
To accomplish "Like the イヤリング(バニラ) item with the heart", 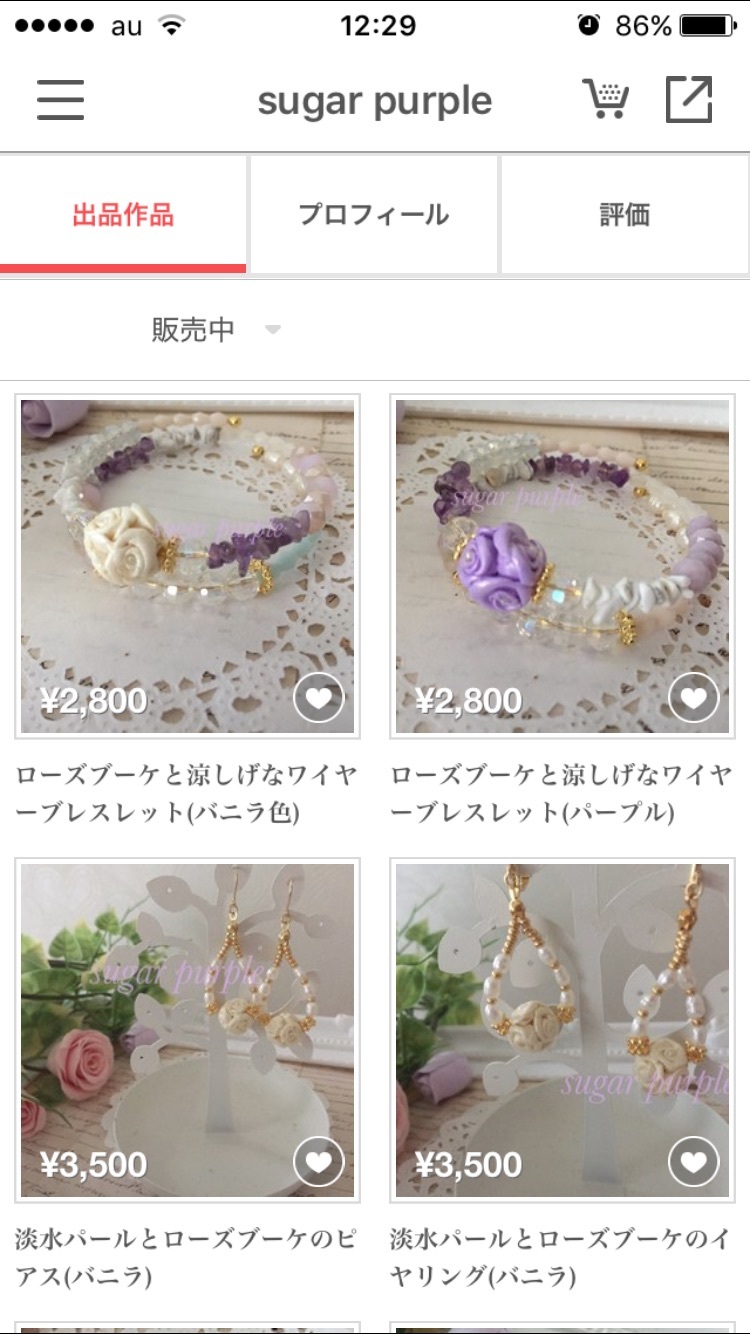I will pos(693,1162).
